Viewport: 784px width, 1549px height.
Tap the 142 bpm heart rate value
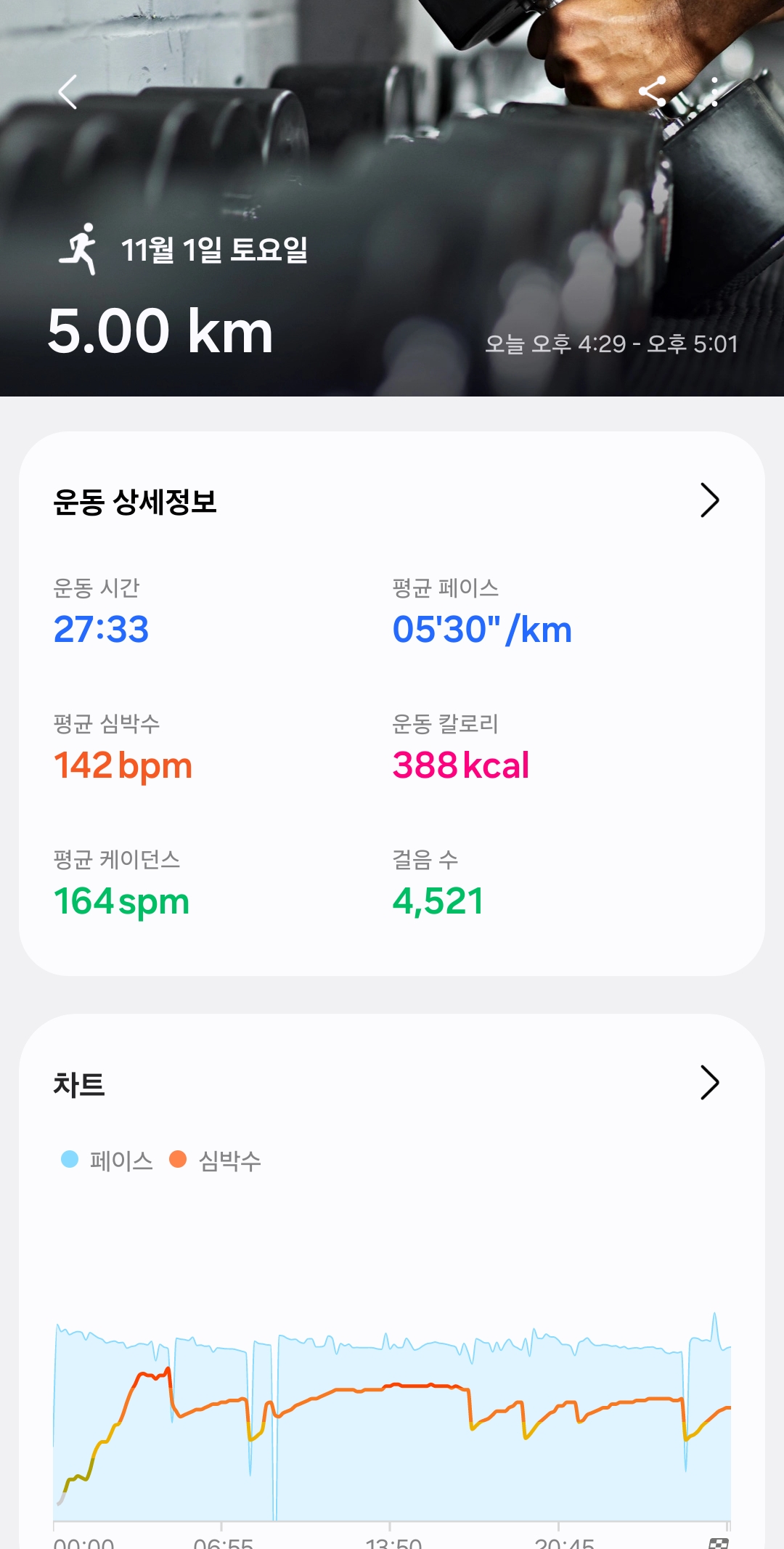point(123,765)
